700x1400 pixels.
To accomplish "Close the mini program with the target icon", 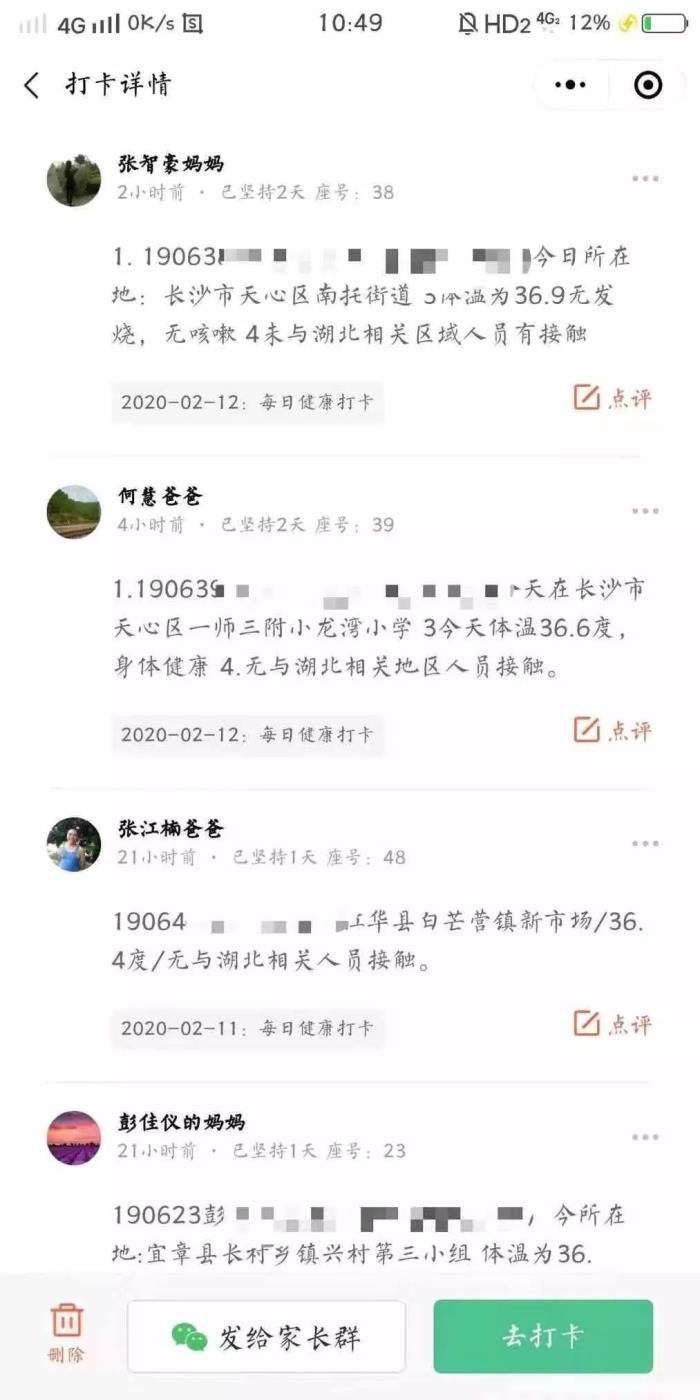I will click(648, 85).
